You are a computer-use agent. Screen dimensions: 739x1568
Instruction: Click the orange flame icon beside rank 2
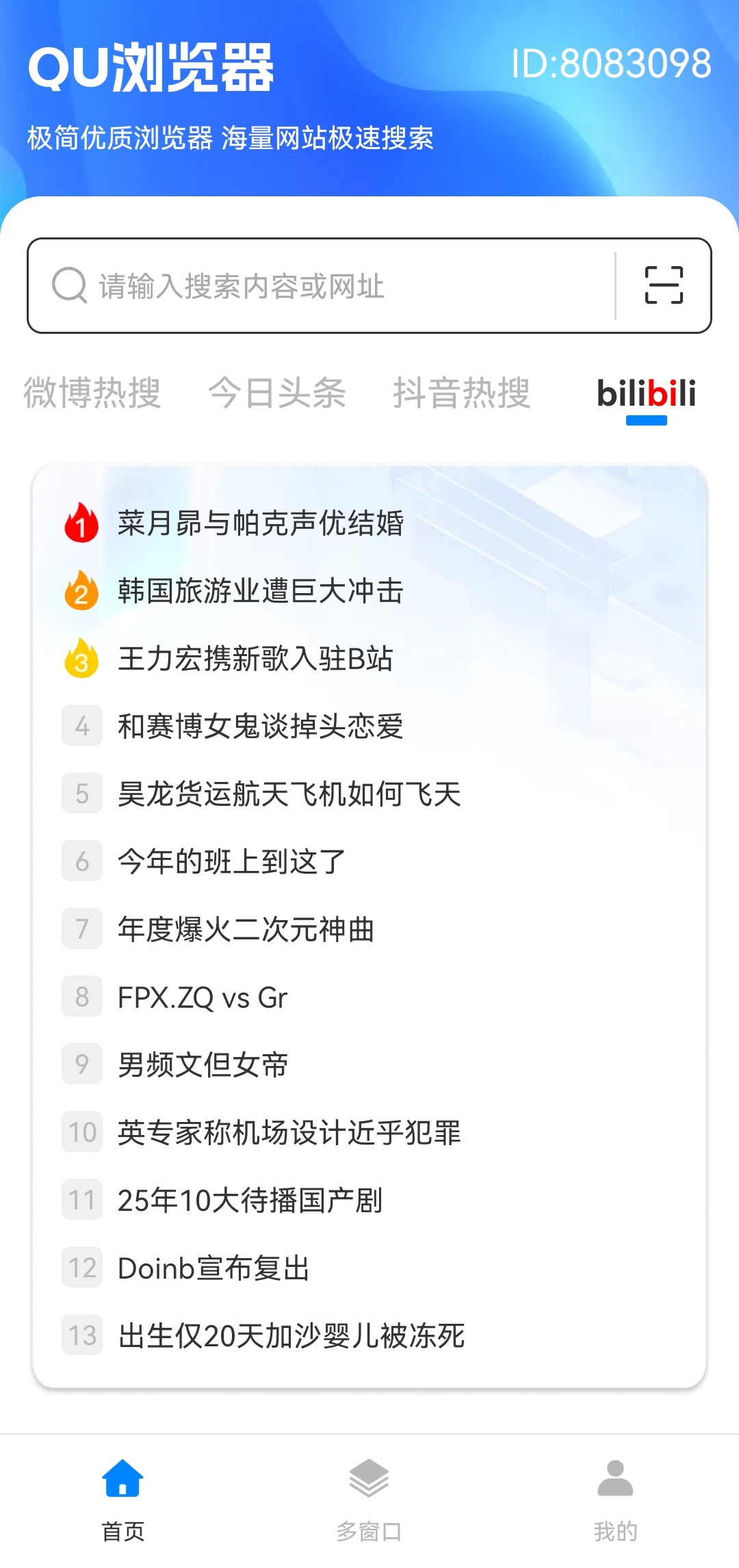tap(79, 592)
